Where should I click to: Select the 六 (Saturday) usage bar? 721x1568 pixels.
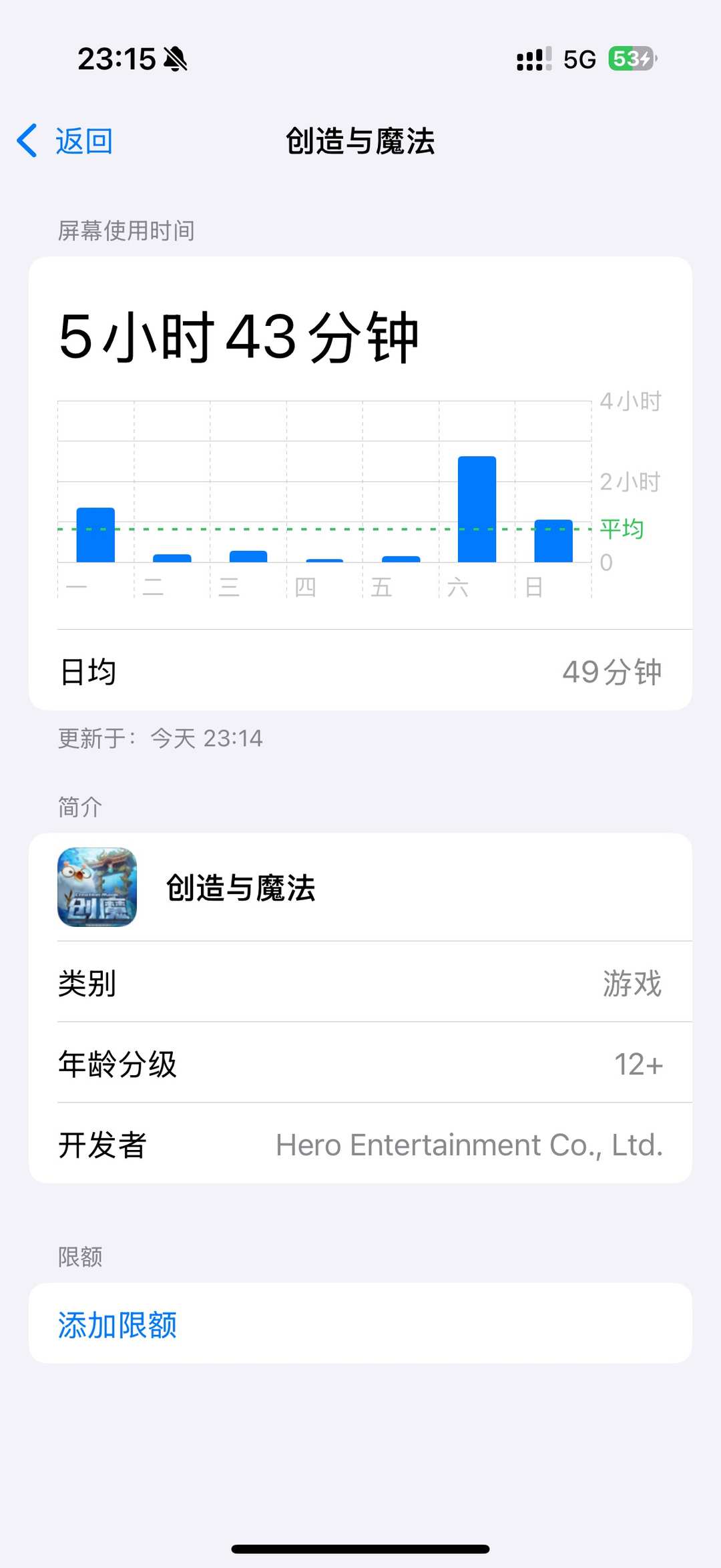(477, 510)
